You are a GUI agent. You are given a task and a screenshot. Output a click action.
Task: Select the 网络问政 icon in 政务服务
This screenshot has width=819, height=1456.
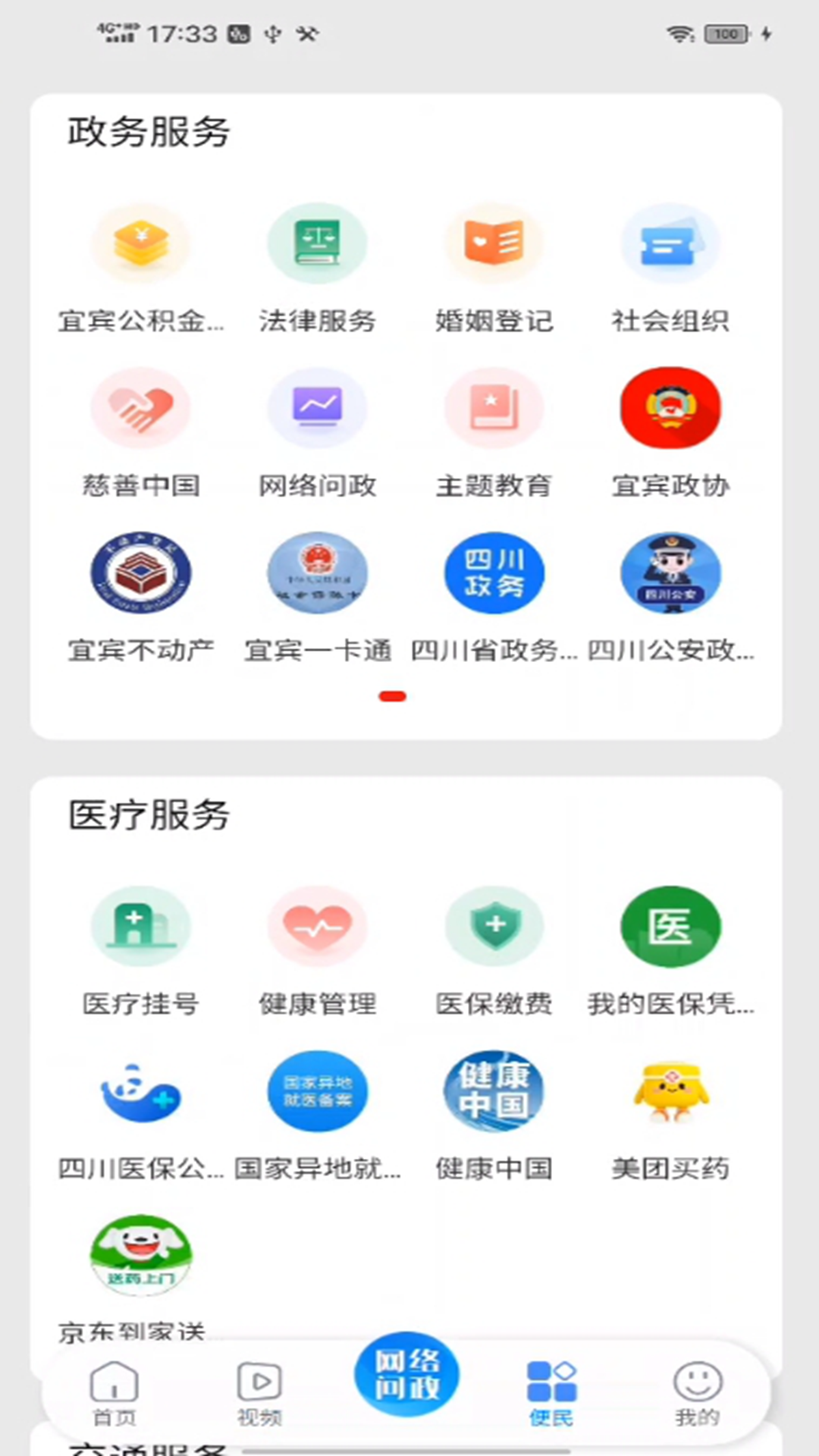click(318, 407)
